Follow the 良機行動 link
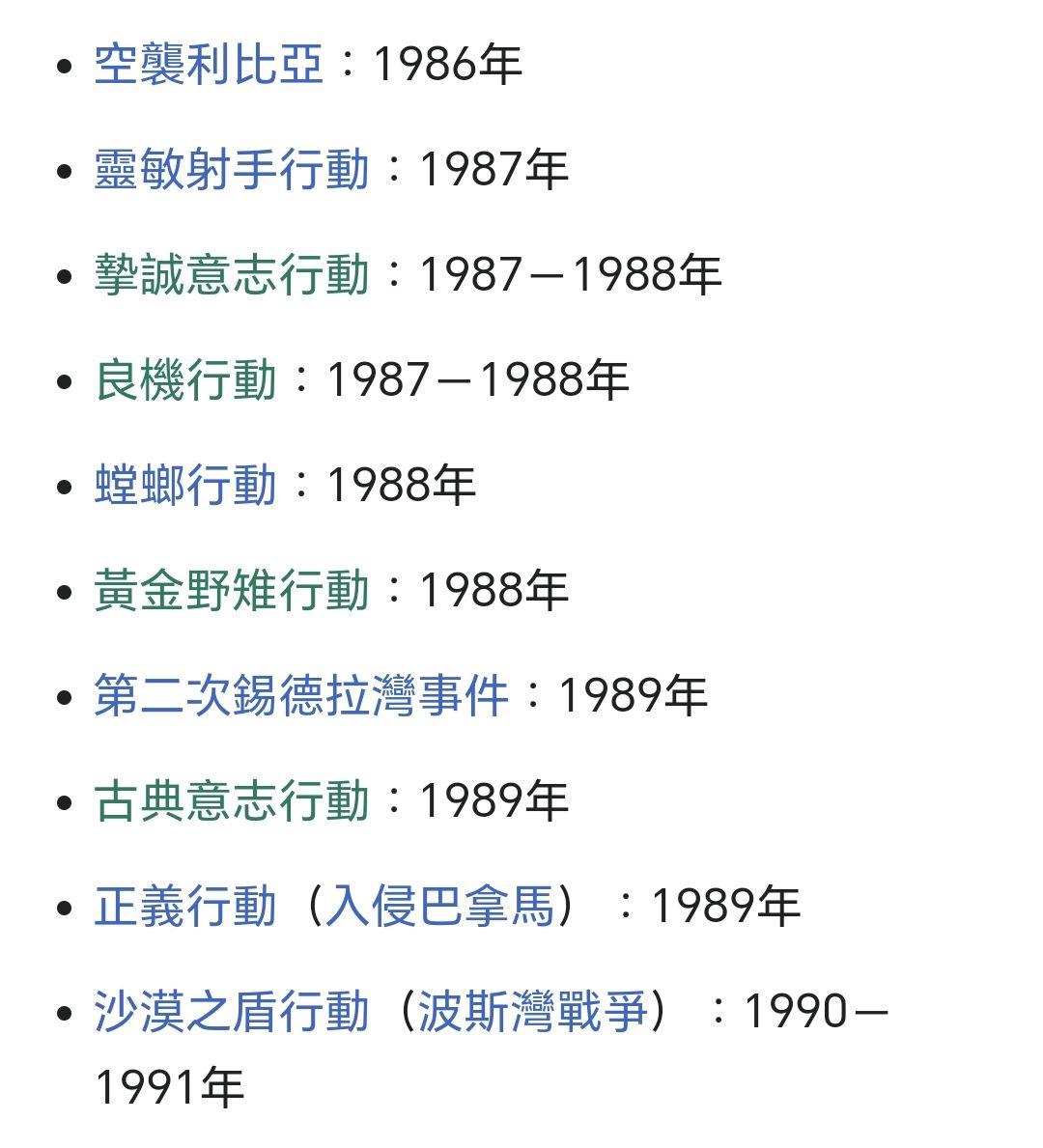Viewport: 1043px width, 1148px height. tap(185, 380)
